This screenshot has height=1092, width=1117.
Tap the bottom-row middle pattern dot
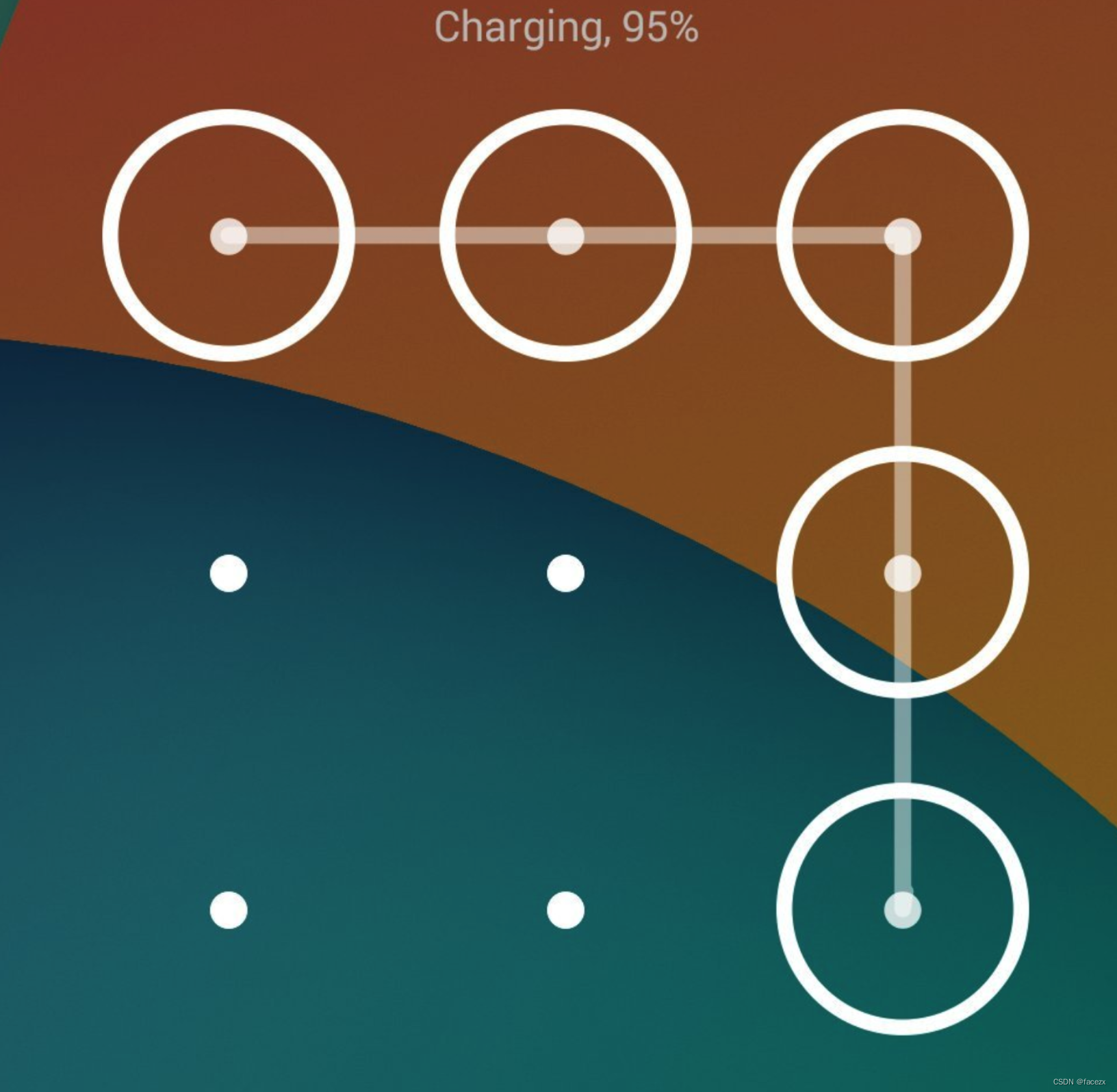tap(565, 910)
